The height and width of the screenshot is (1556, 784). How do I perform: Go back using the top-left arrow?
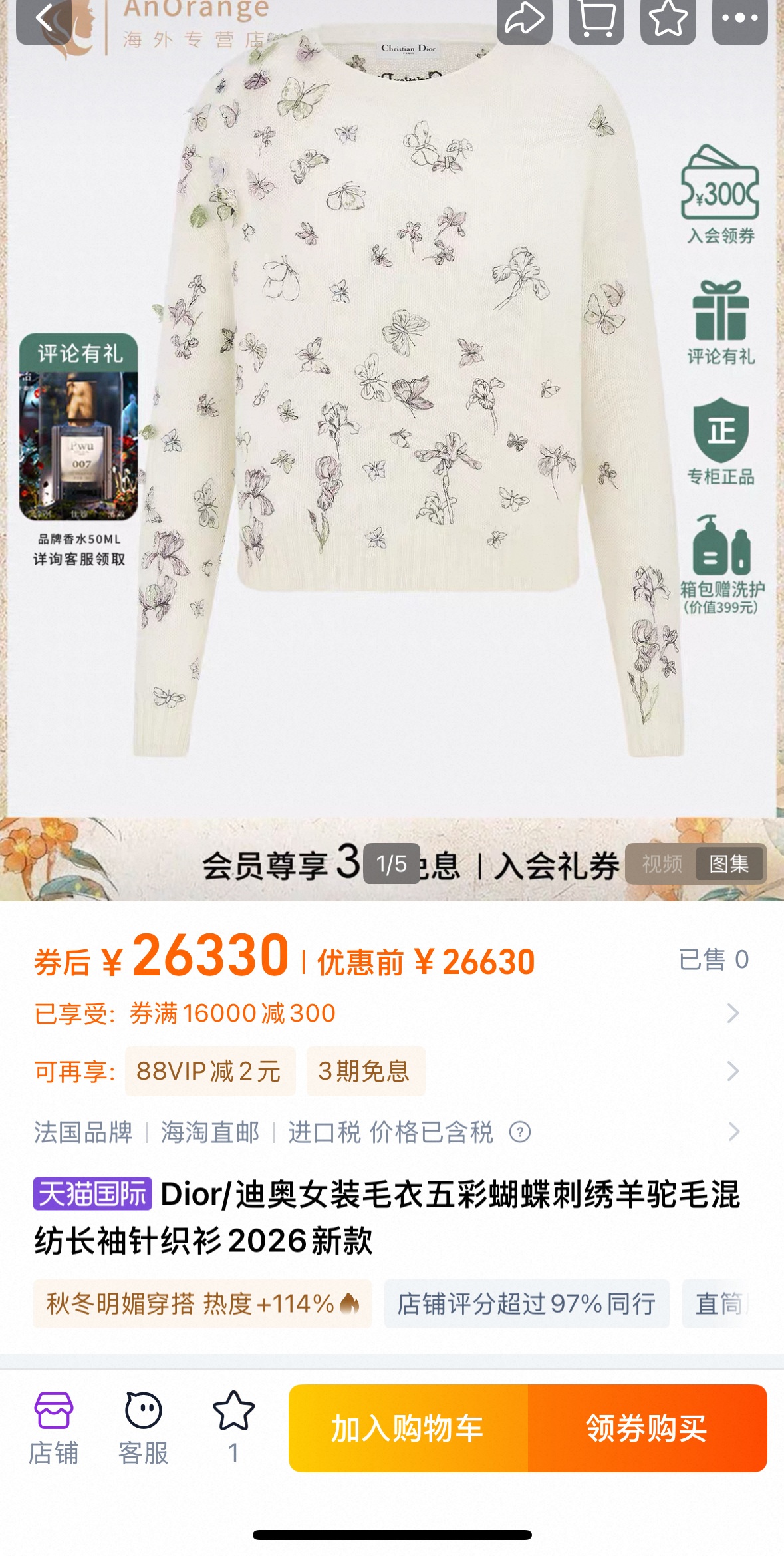[45, 19]
